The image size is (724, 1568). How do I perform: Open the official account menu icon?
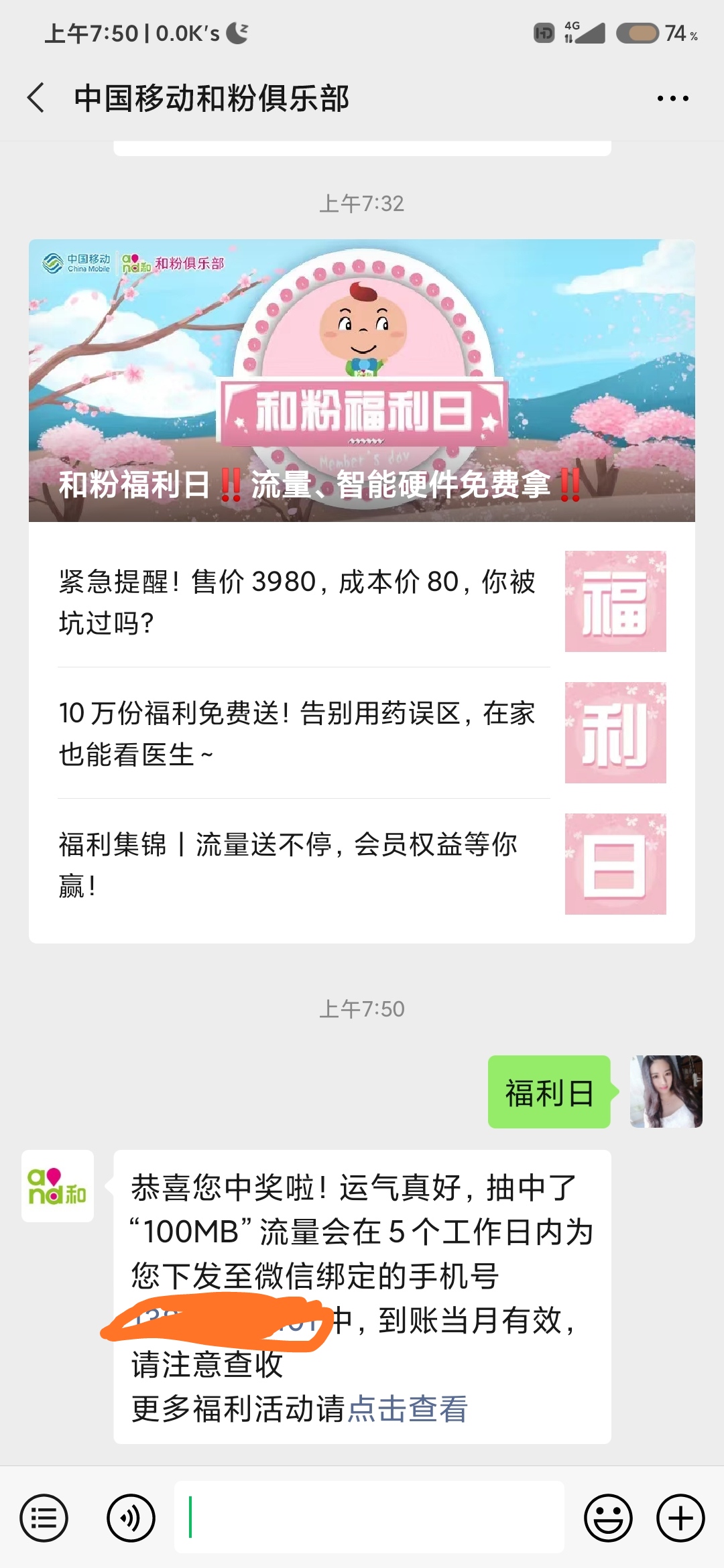click(x=44, y=1517)
